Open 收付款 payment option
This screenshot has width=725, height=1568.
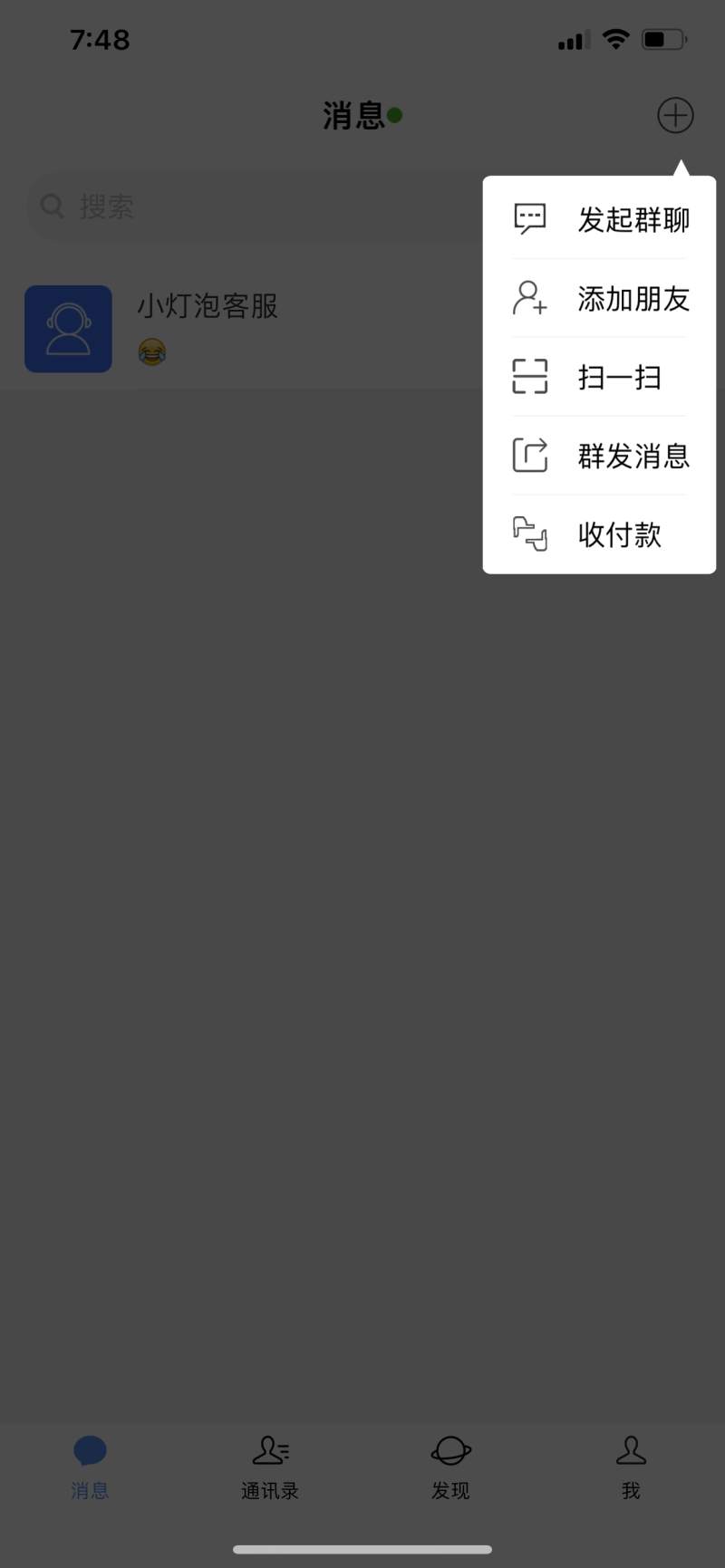tap(599, 534)
